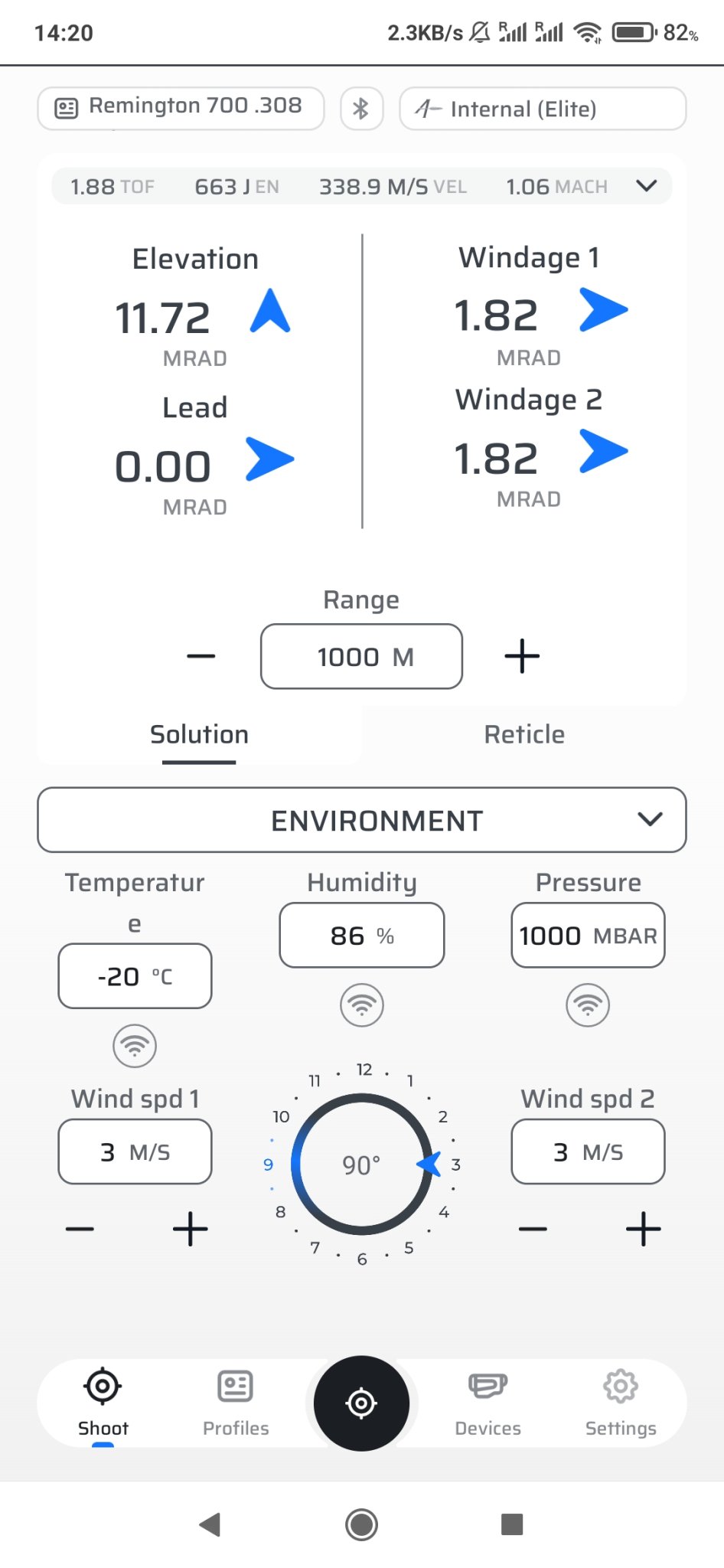
Task: Decrease the range with the minus button
Action: click(x=201, y=656)
